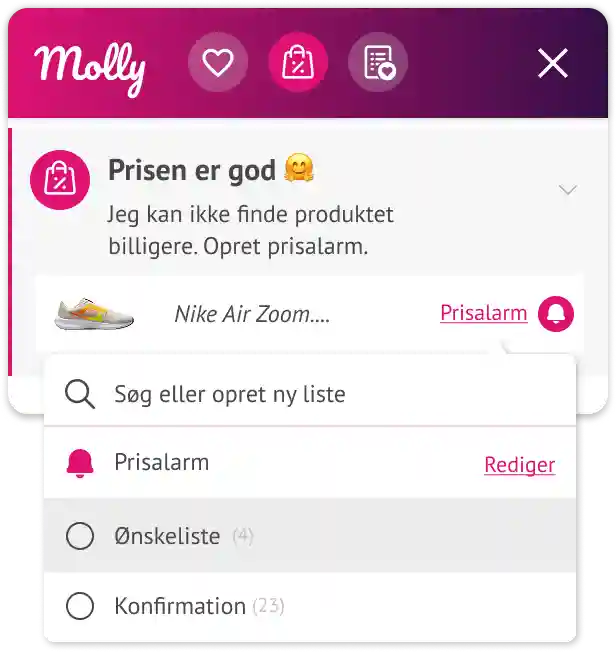Switch to the price deals bag tab
616x652 pixels.
pyautogui.click(x=297, y=64)
